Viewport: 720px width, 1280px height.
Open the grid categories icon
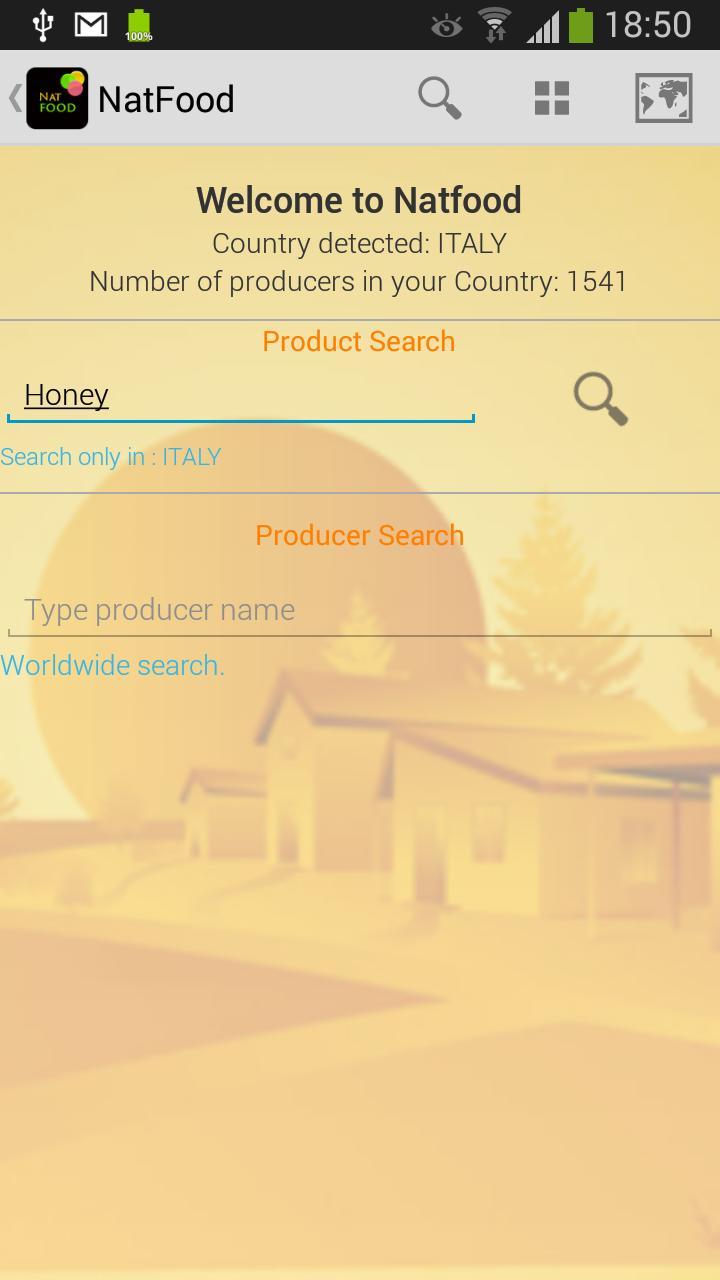(x=551, y=97)
